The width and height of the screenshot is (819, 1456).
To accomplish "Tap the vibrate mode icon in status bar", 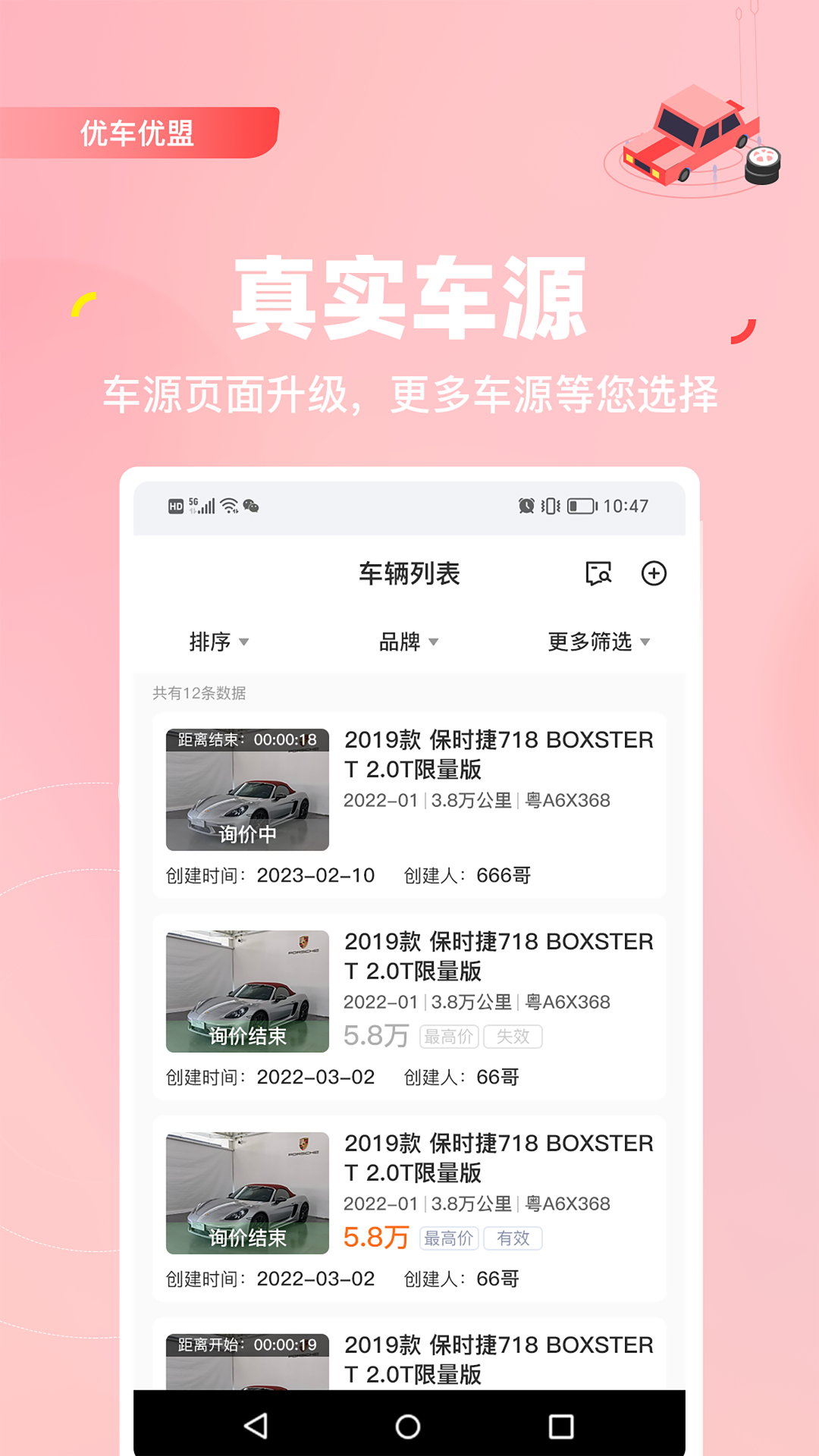I will (x=550, y=504).
